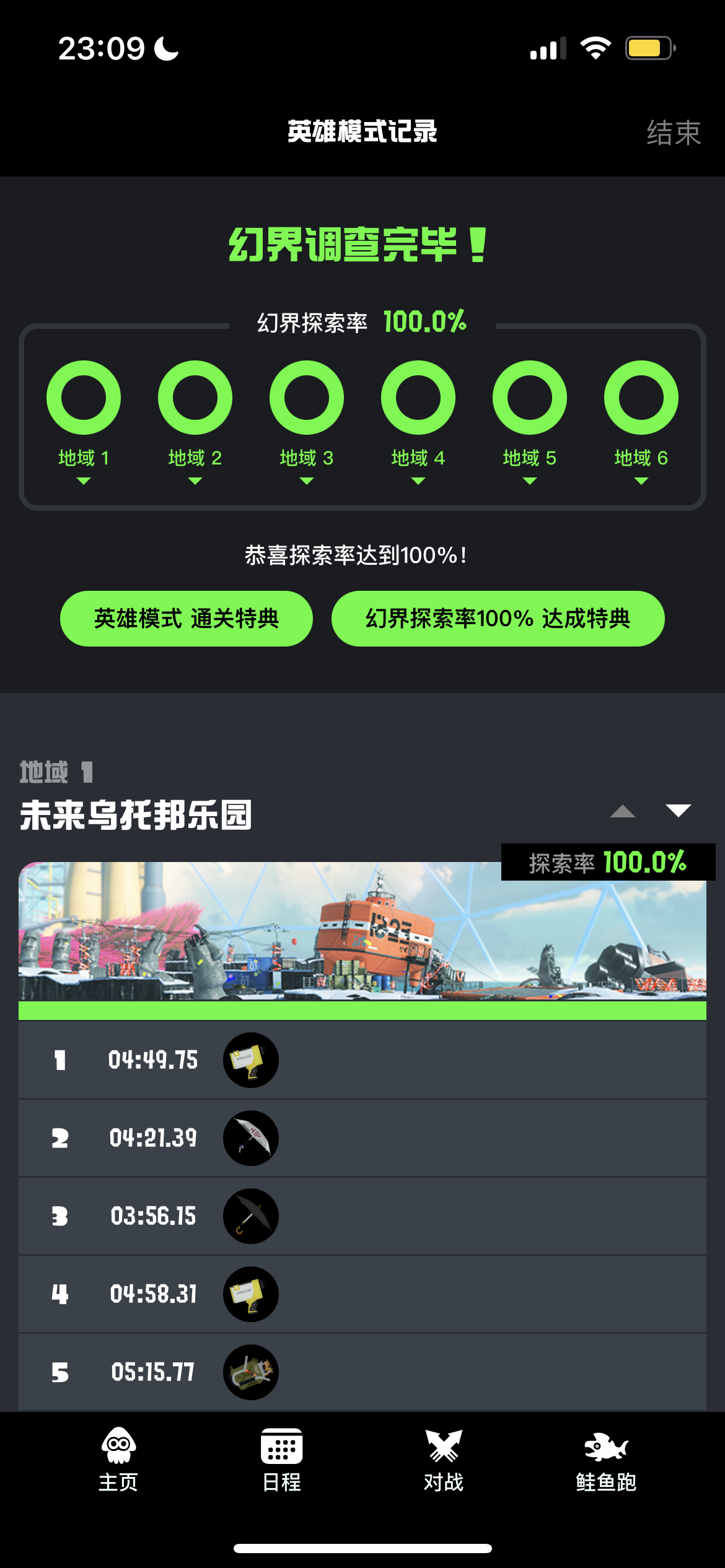
Task: Go to next area with down arrow
Action: click(679, 811)
